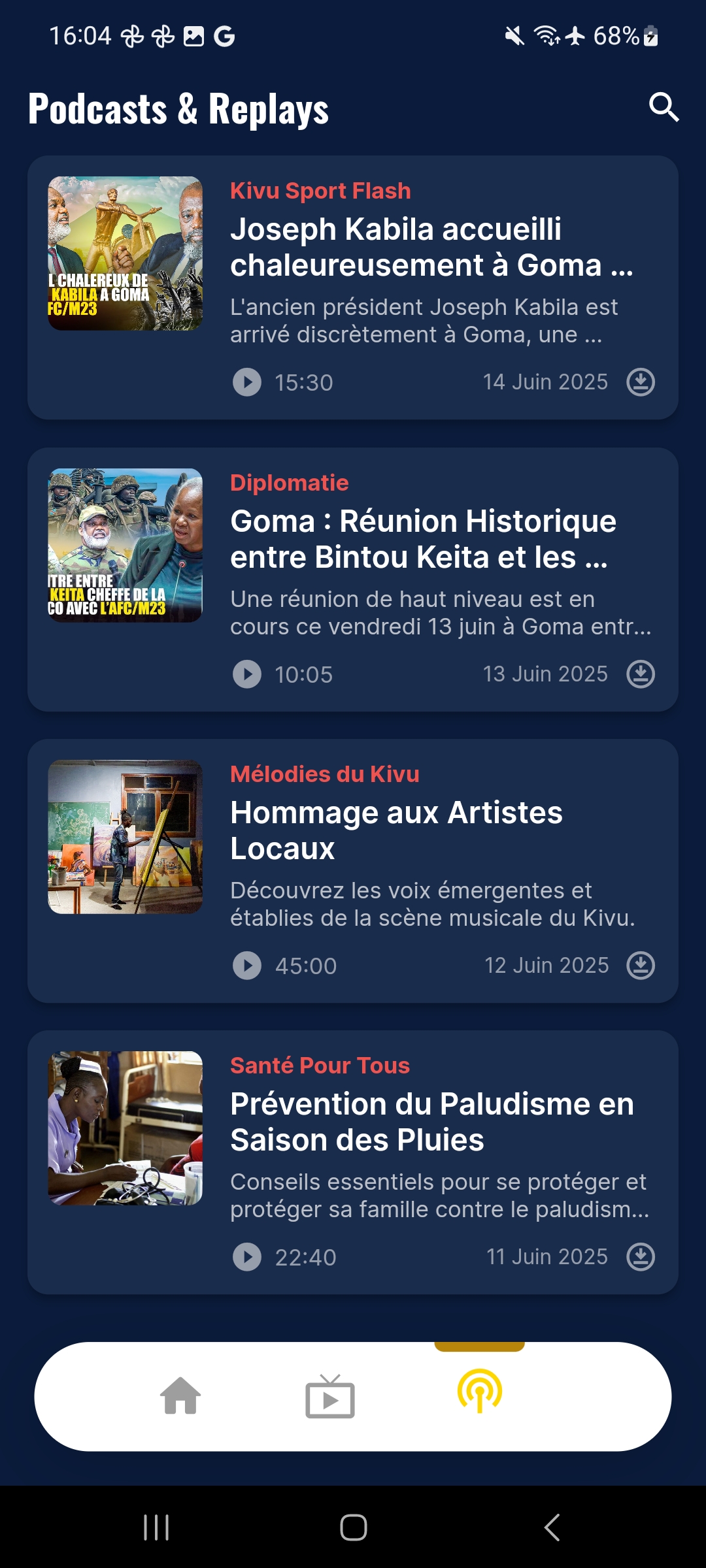Play the Kivu Sport Flash episode

pyautogui.click(x=246, y=382)
